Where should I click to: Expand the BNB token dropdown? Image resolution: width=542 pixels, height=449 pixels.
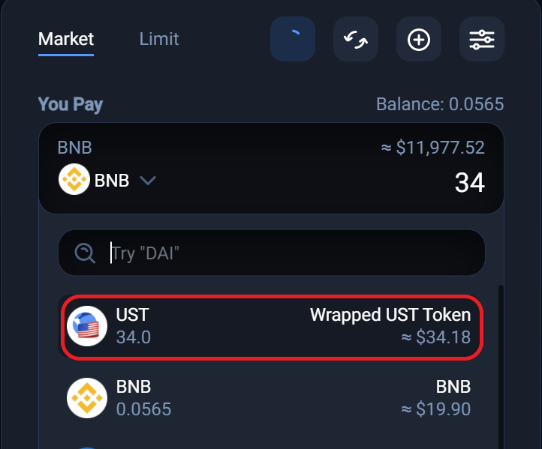tap(108, 180)
